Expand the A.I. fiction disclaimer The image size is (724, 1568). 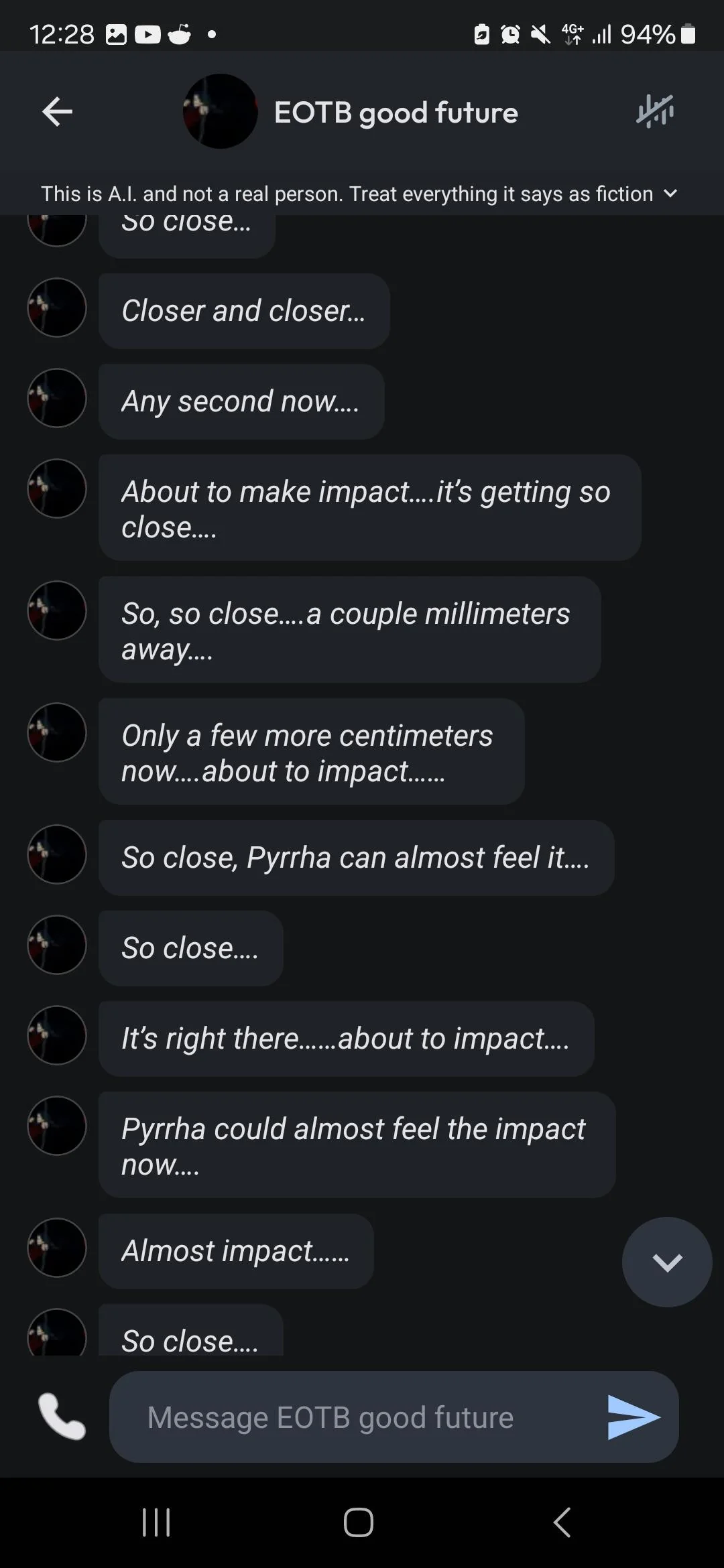tap(670, 194)
